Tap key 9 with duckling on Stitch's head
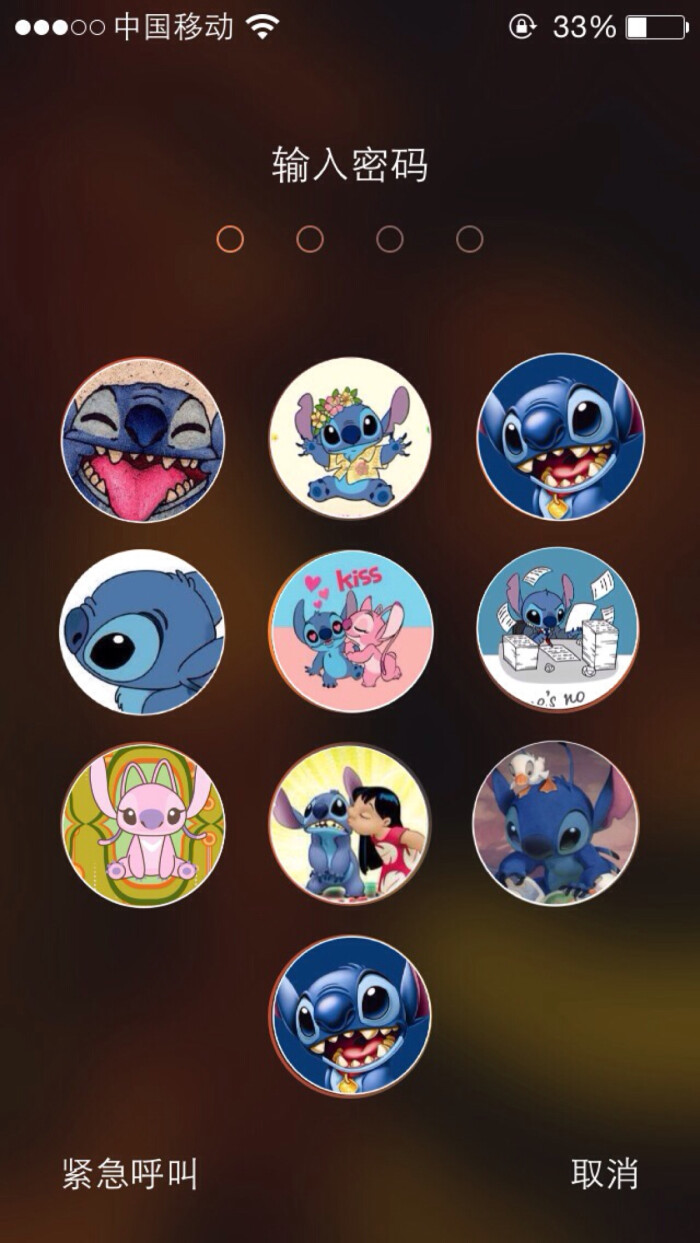 click(555, 823)
